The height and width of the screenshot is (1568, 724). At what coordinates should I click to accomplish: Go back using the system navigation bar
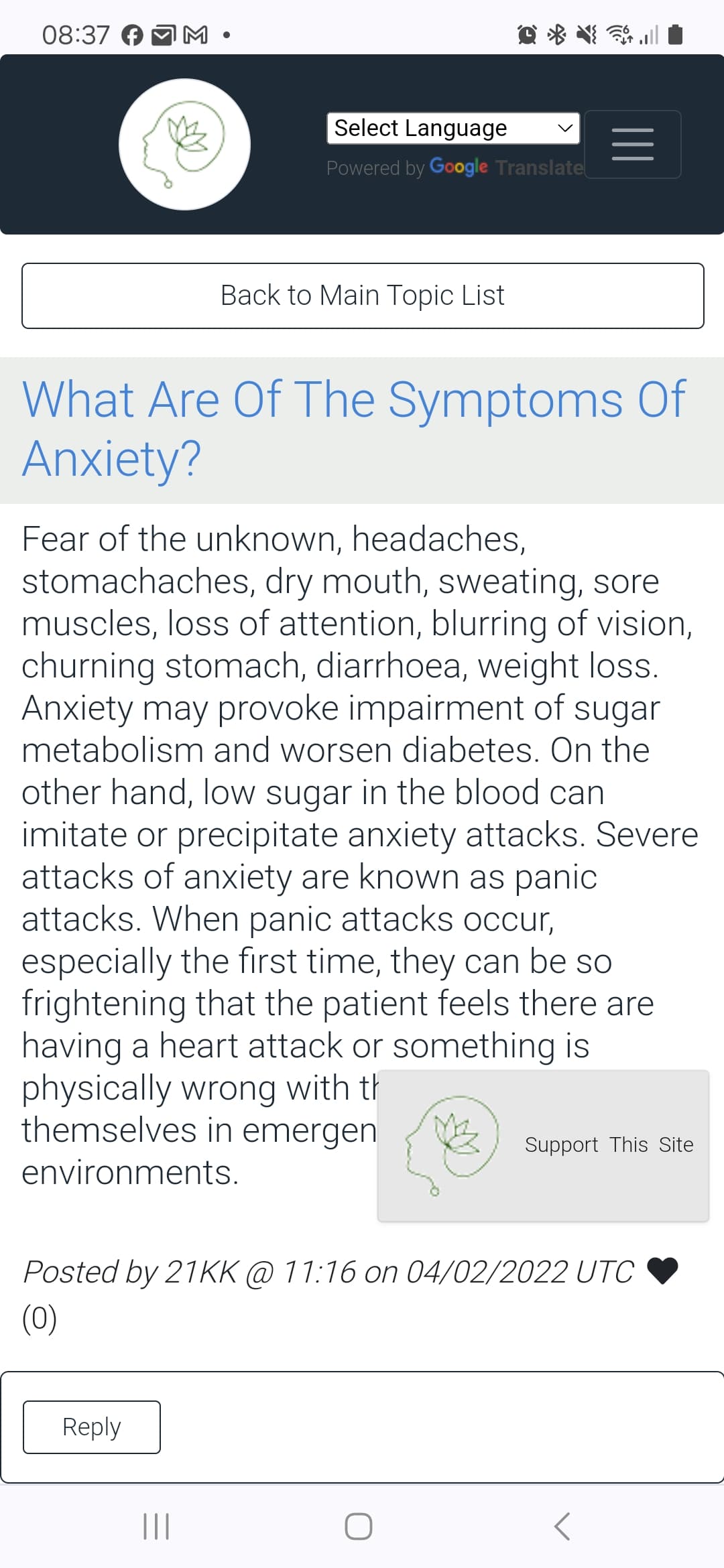[x=562, y=1526]
